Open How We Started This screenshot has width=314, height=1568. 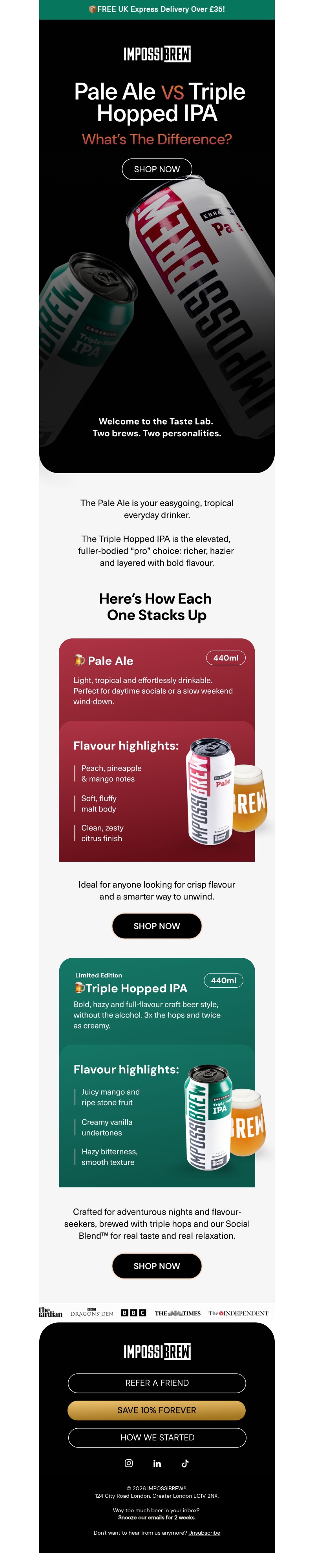point(156,1437)
